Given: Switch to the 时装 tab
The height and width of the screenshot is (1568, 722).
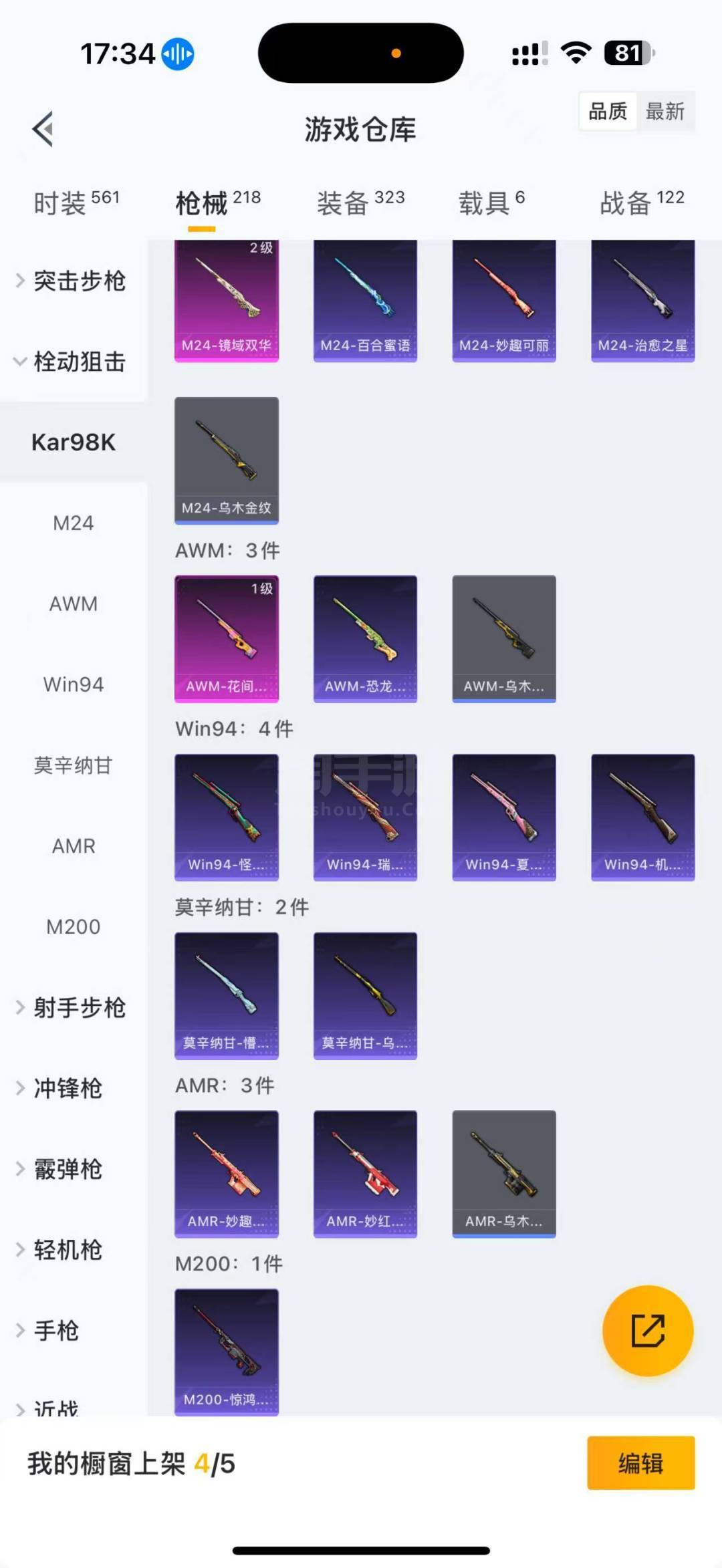Looking at the screenshot, I should 76,202.
